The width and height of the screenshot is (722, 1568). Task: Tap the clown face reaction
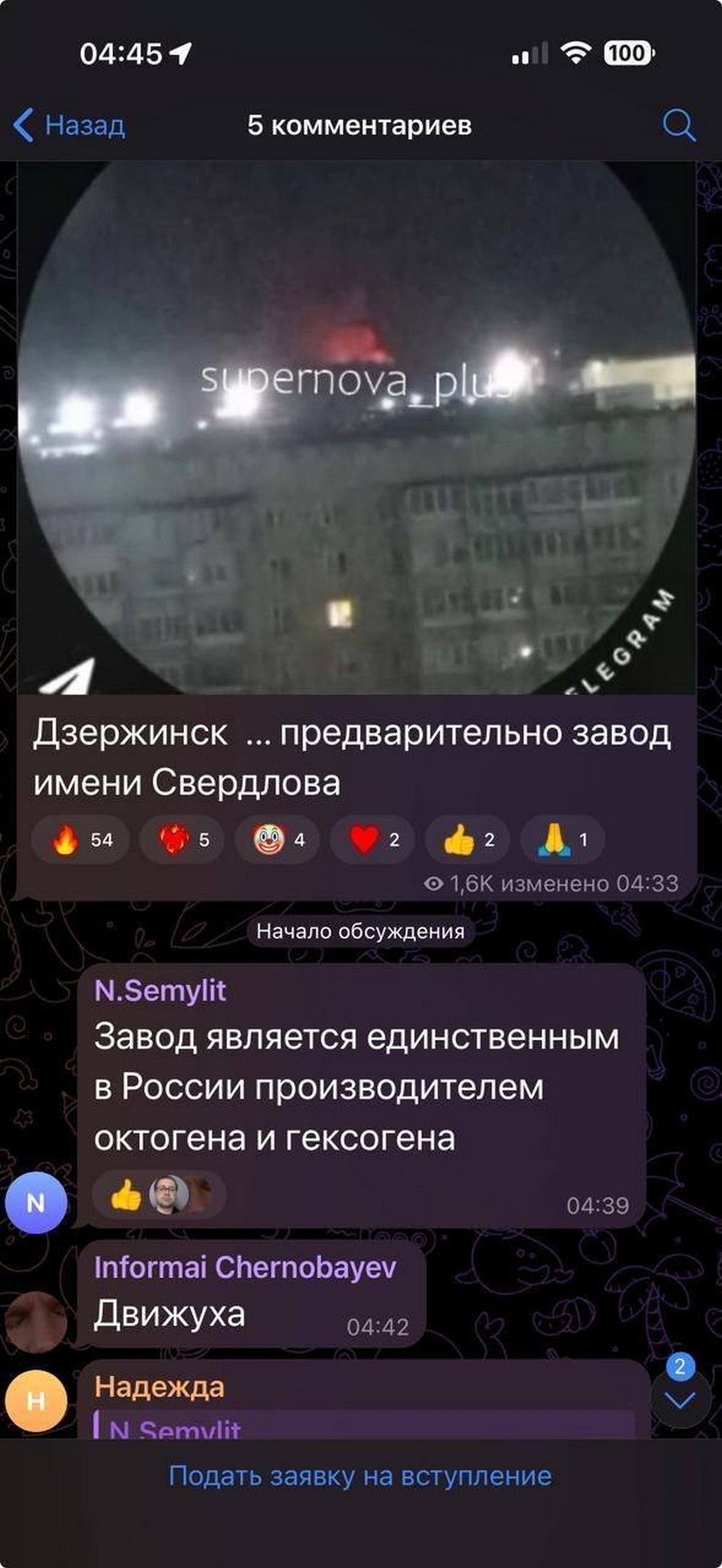pos(279,839)
